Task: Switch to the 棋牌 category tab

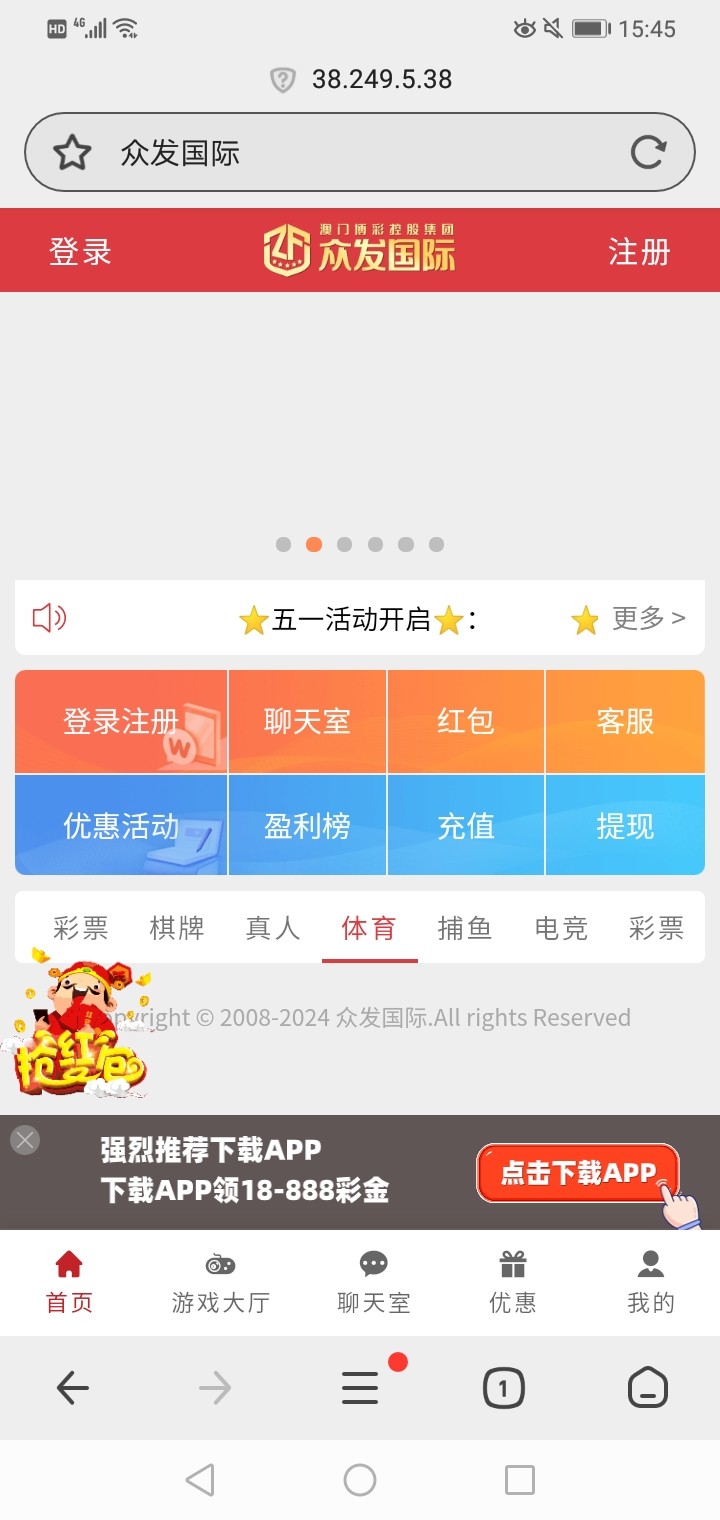Action: coord(177,928)
